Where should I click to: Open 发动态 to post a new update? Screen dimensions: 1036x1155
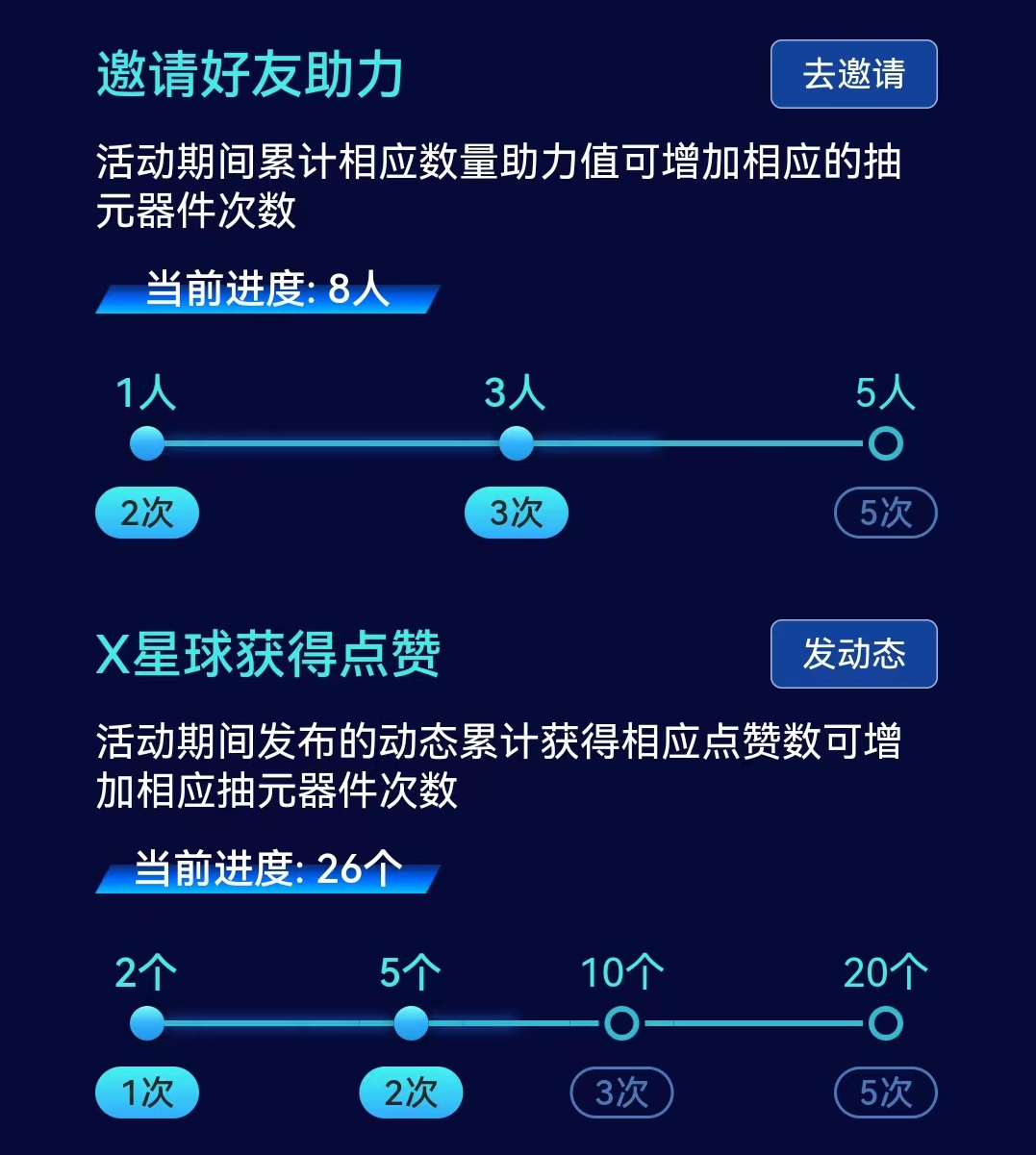click(x=853, y=654)
